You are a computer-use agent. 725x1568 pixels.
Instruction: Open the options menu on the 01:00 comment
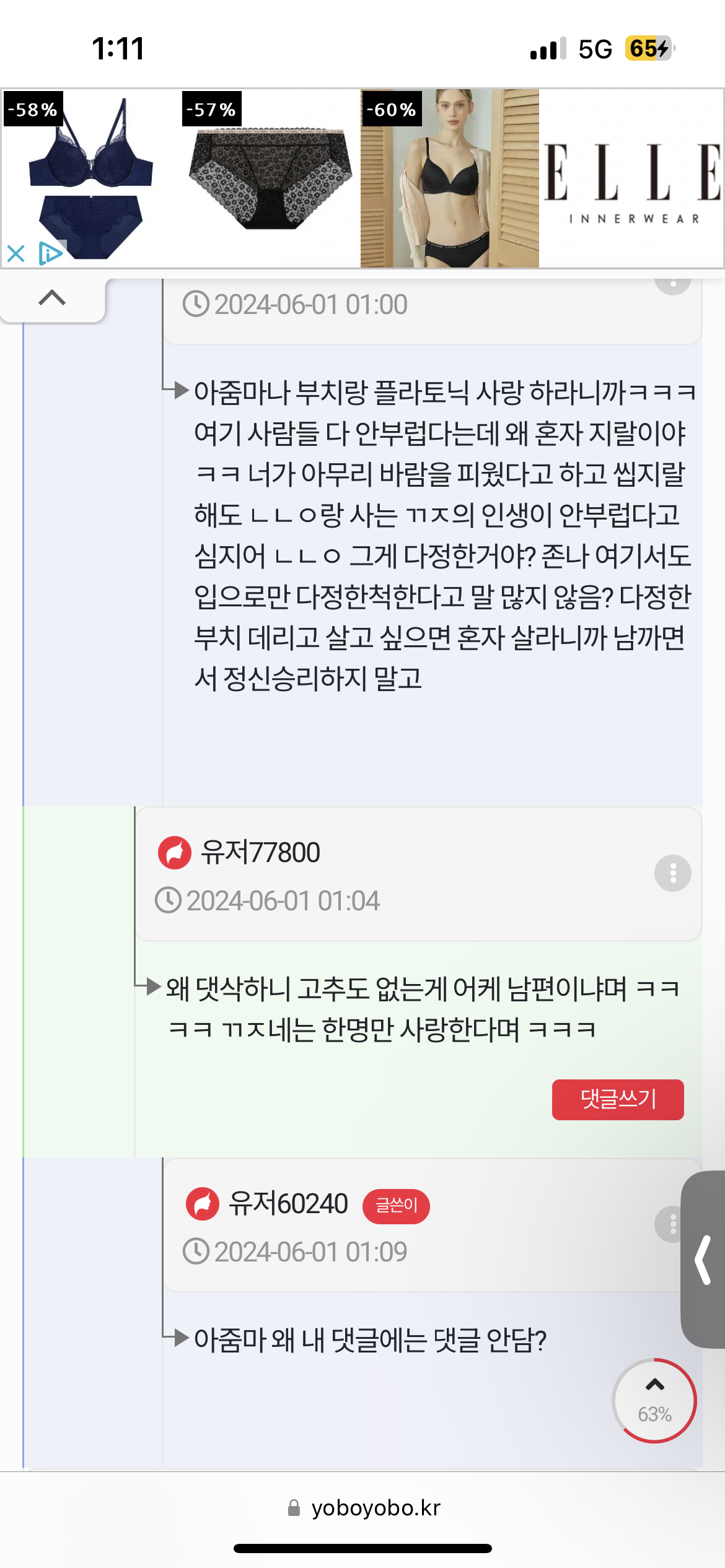(673, 282)
